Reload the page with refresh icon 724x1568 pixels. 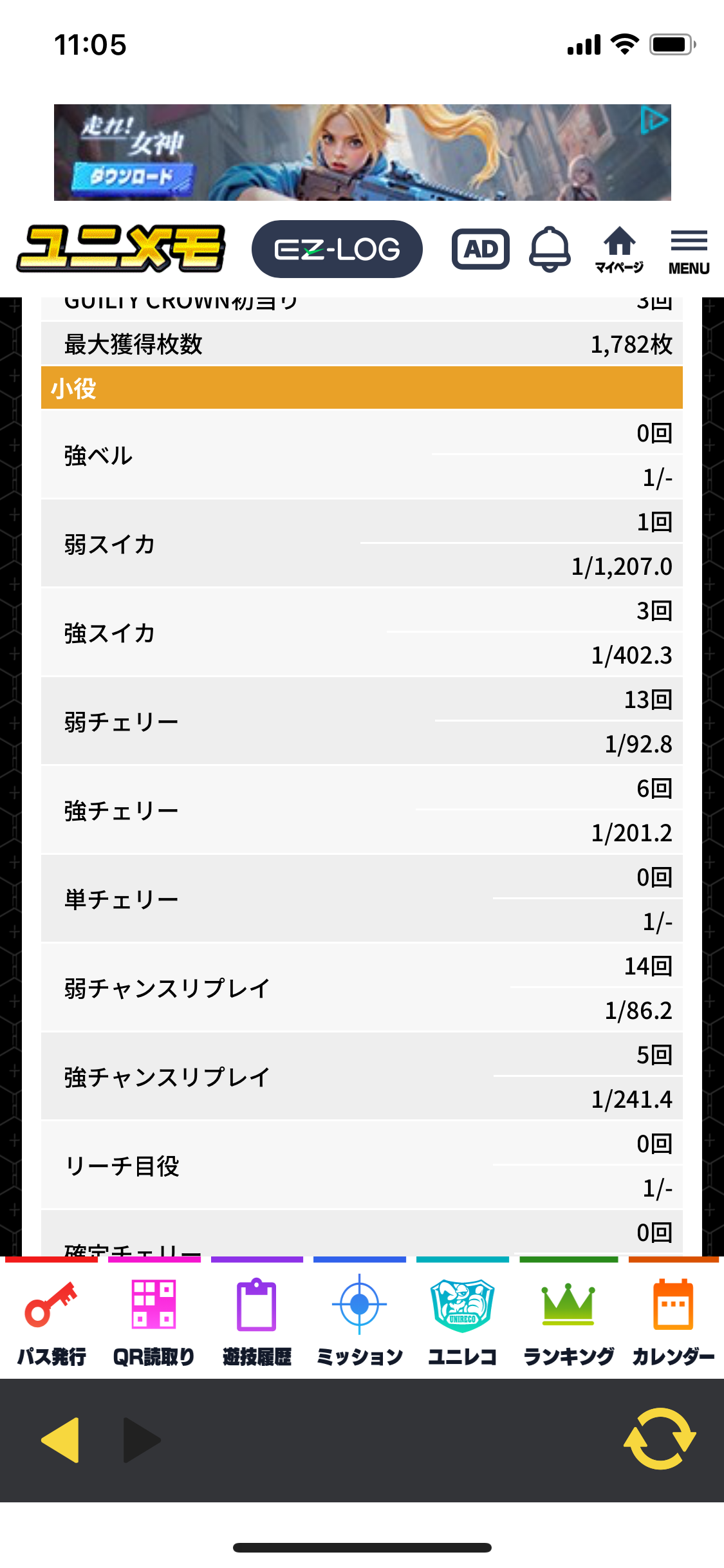pos(660,1439)
